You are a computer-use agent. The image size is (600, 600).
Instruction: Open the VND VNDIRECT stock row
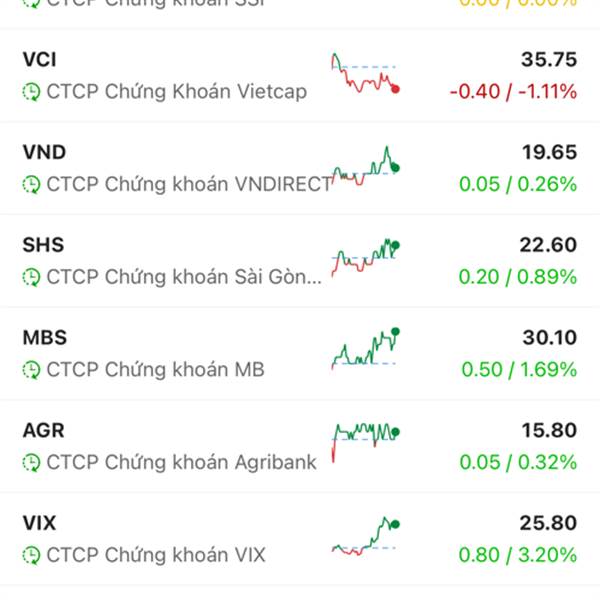[x=300, y=168]
